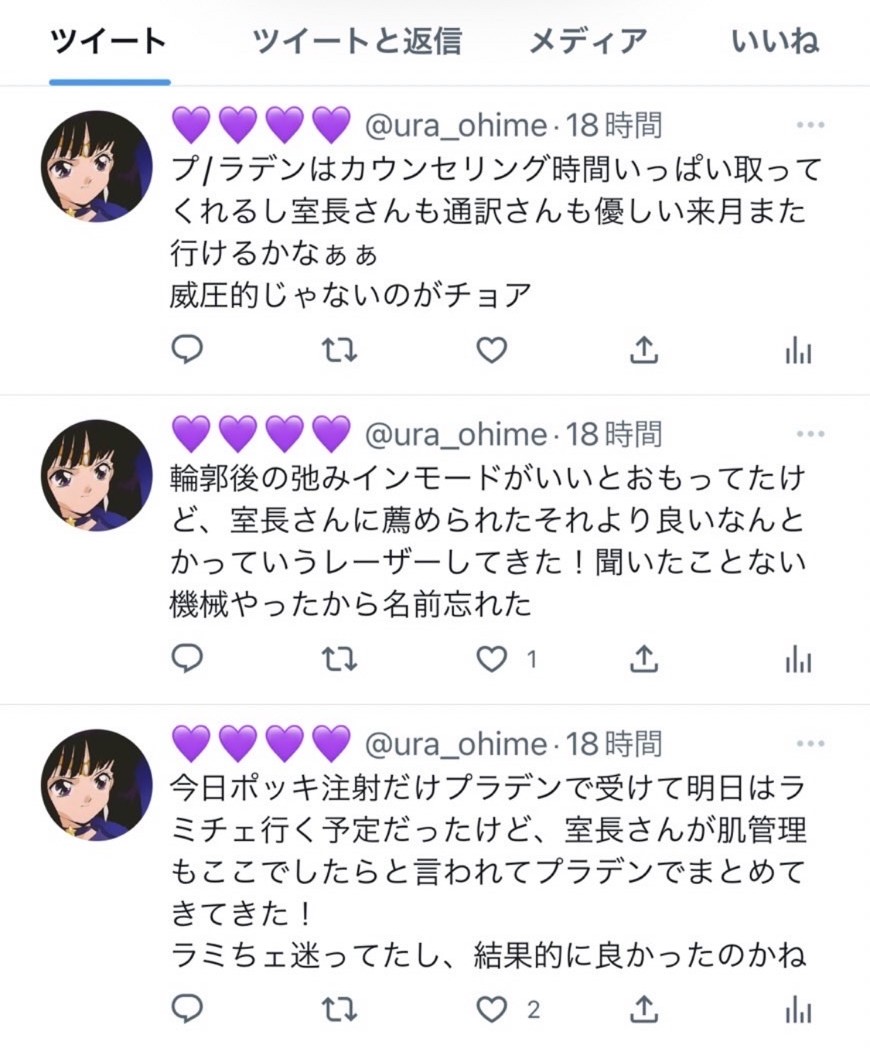Image resolution: width=870 pixels, height=1062 pixels.
Task: Retweet the tweet ending 結果的に良かったのかね
Action: (340, 1009)
